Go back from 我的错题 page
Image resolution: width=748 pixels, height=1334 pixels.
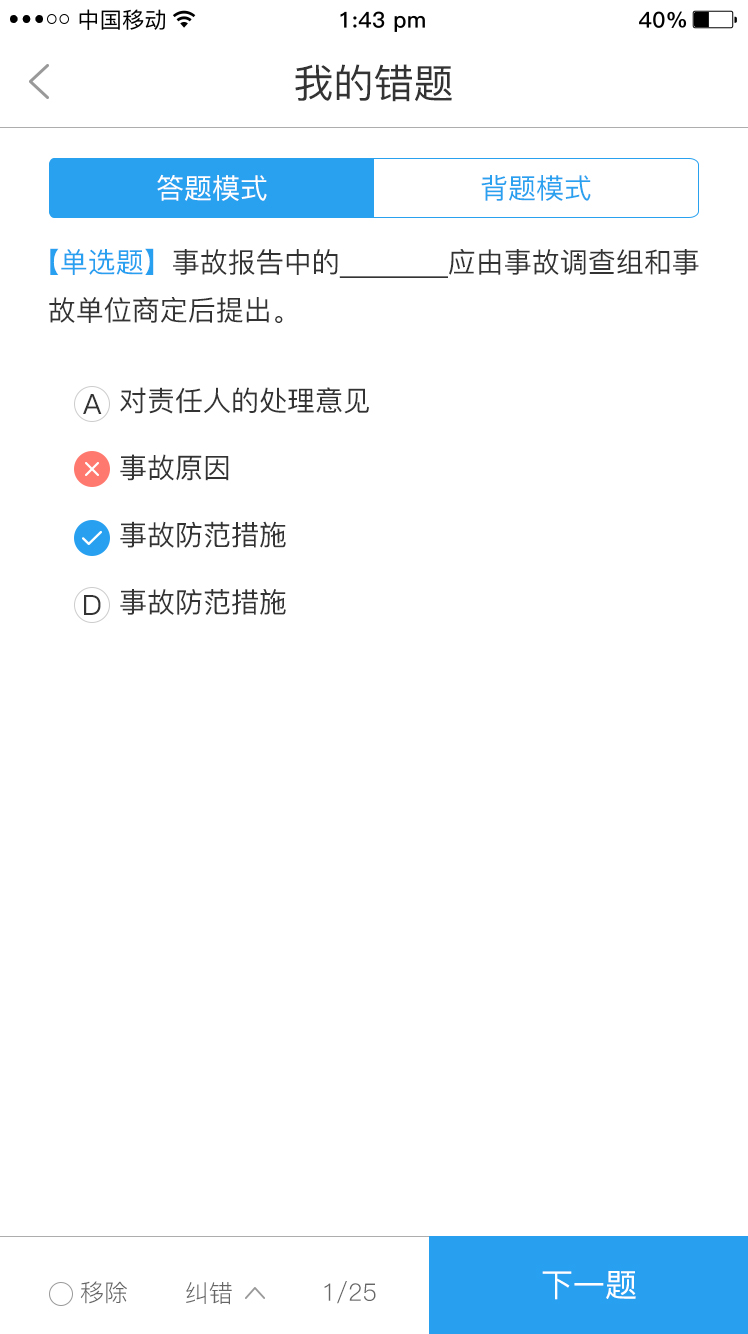[x=40, y=82]
